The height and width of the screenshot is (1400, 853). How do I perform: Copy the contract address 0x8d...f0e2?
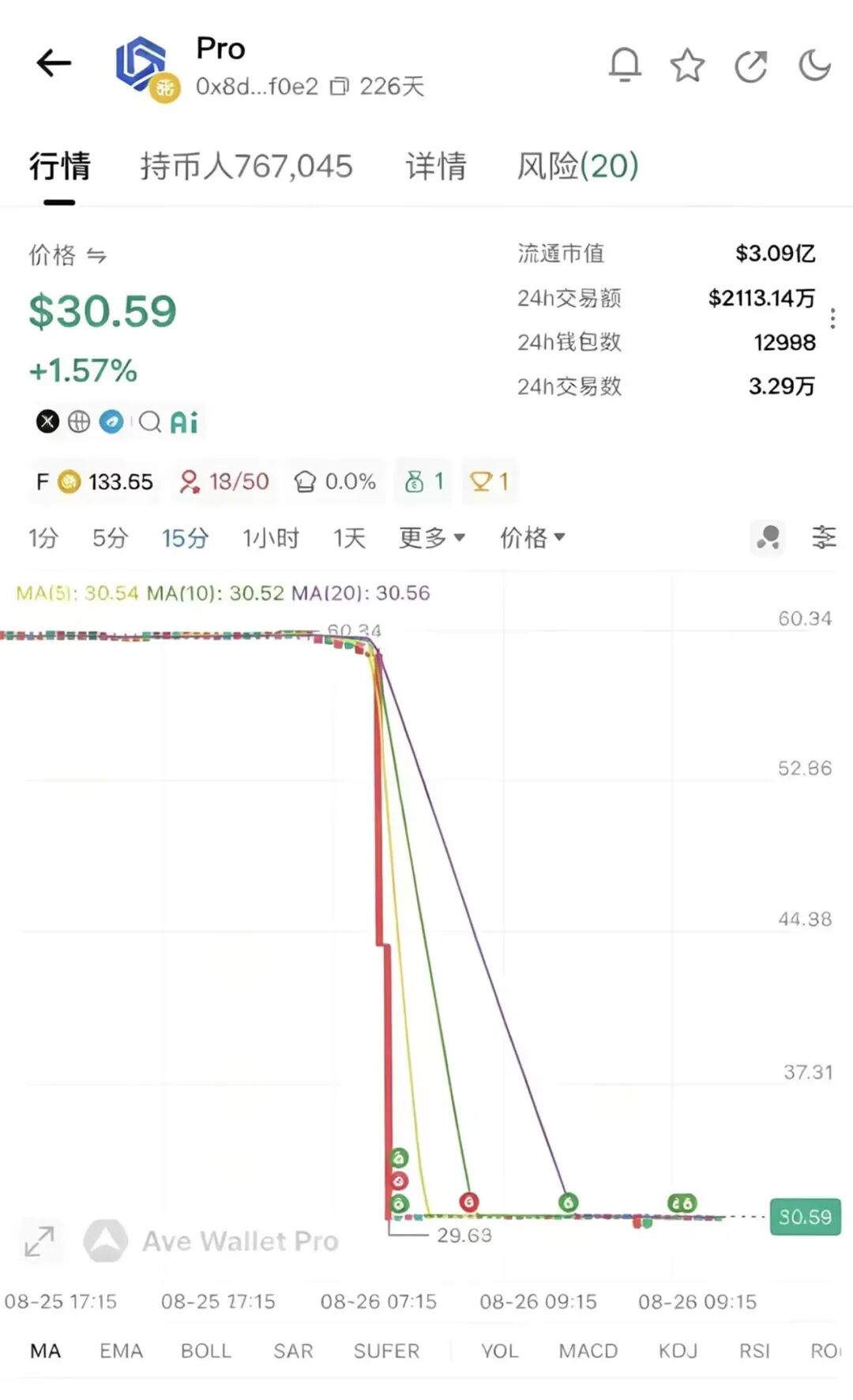point(339,86)
